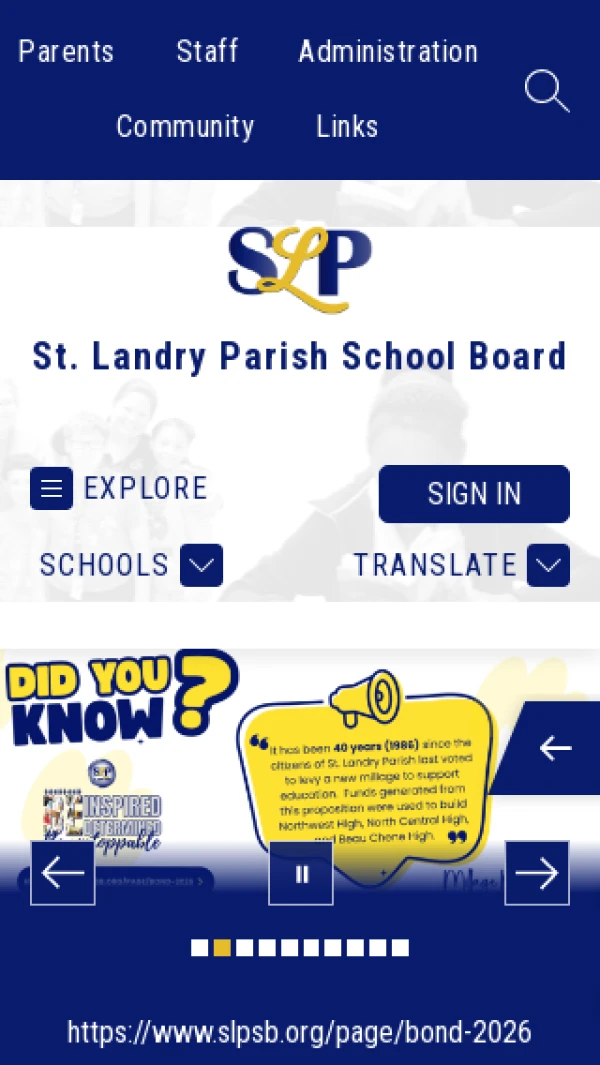Expand the Translate dropdown
600x1065 pixels.
pos(548,565)
